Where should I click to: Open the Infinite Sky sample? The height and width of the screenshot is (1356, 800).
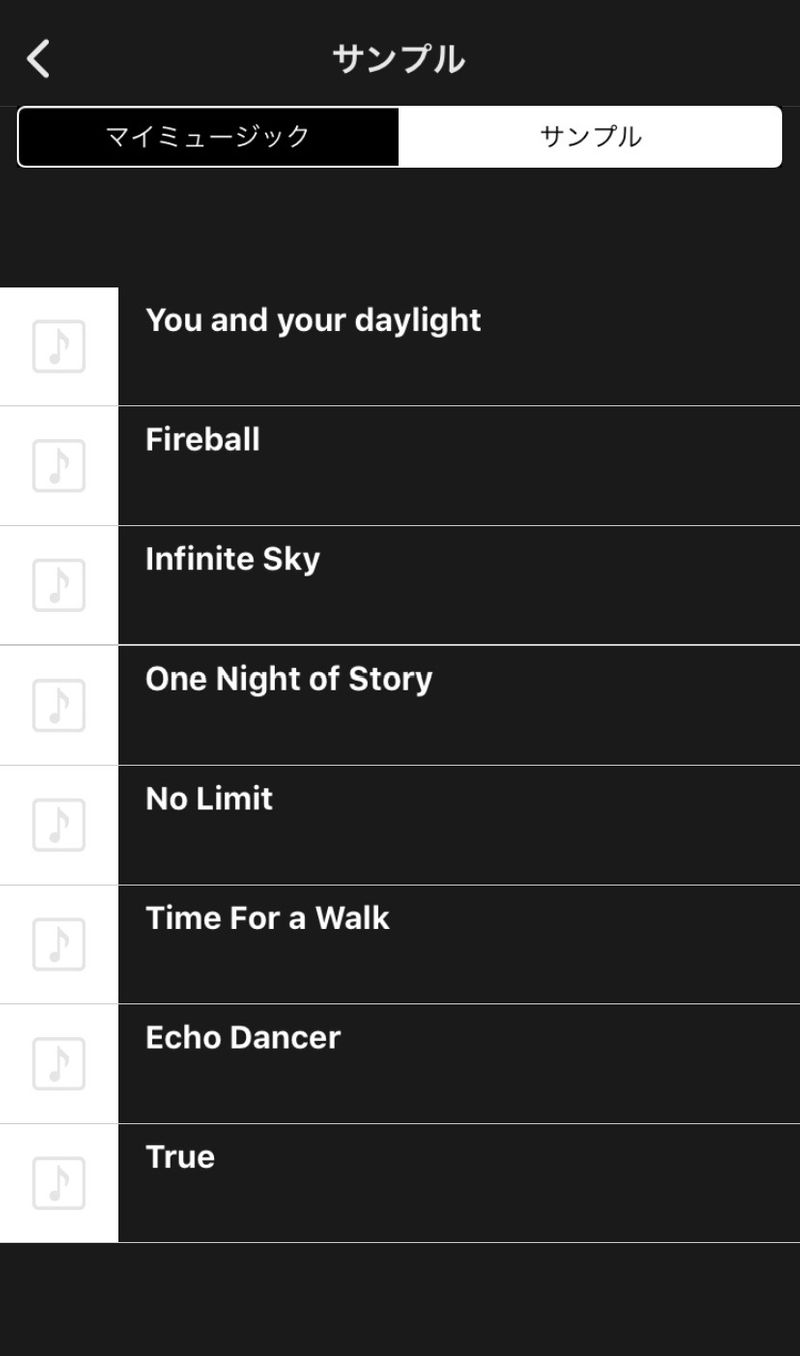(x=233, y=559)
